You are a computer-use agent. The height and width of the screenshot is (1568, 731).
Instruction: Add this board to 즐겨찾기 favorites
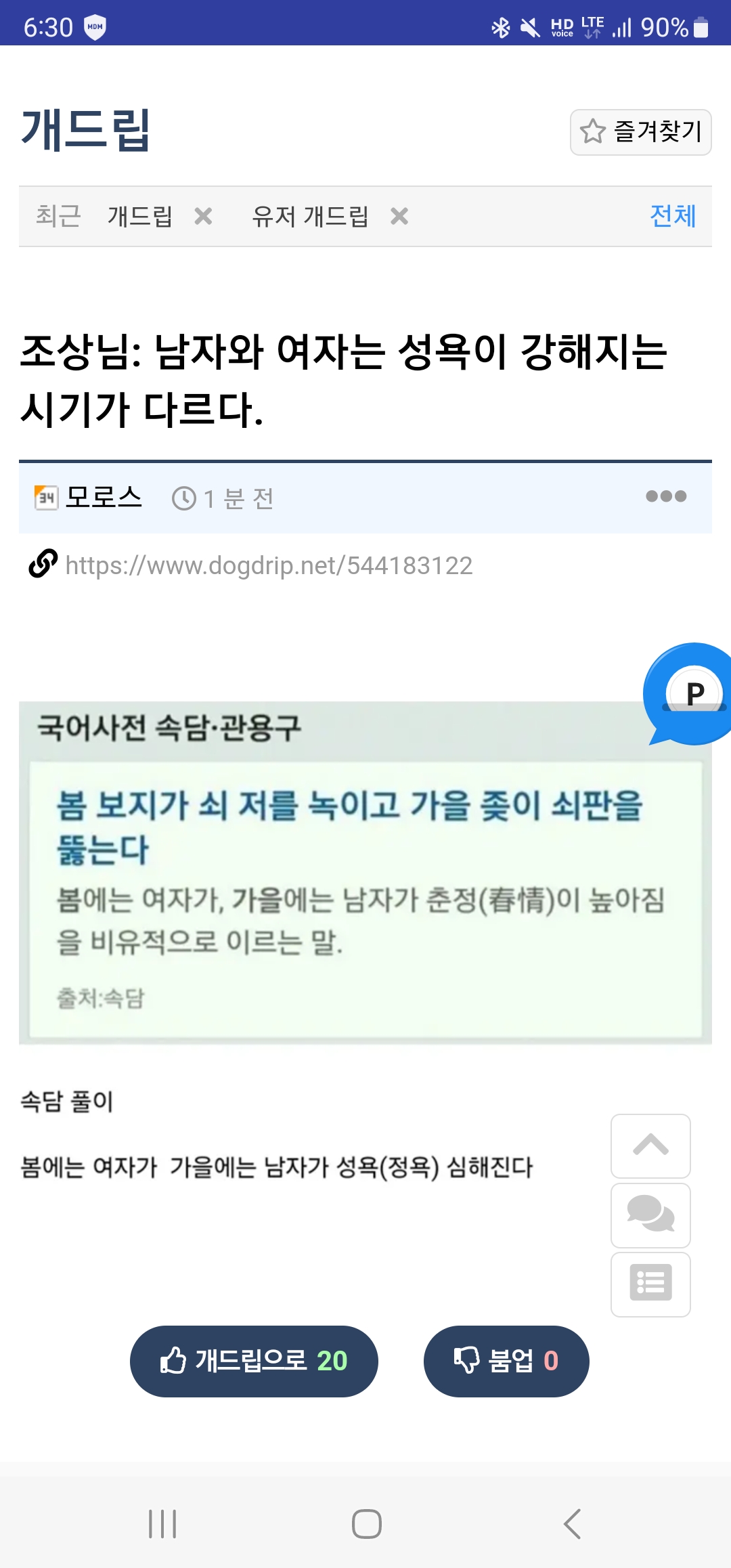(x=640, y=132)
